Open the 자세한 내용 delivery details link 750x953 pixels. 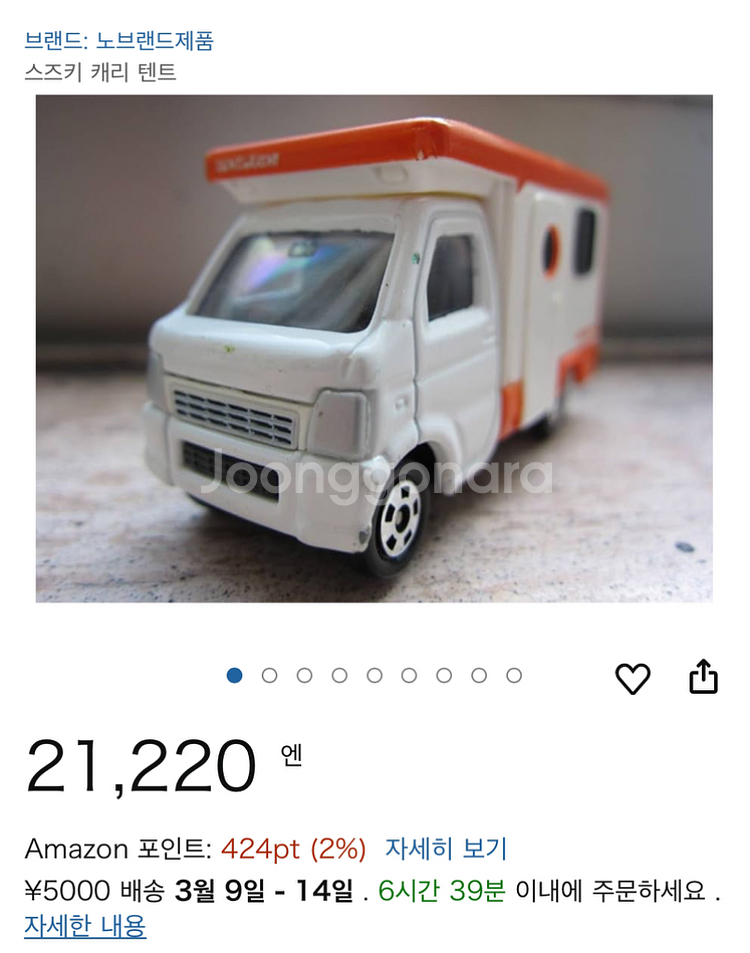point(85,925)
